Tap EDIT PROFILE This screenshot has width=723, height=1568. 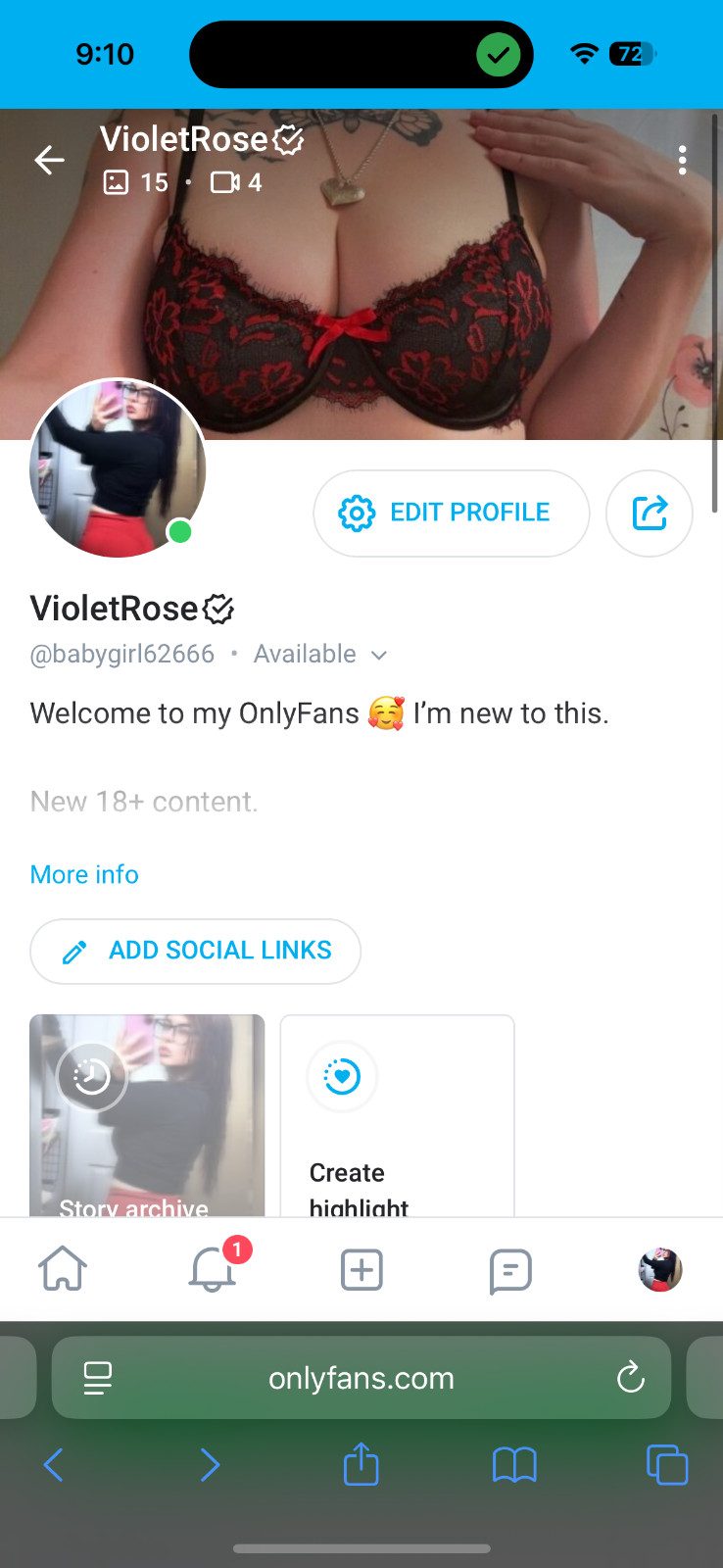[x=451, y=513]
